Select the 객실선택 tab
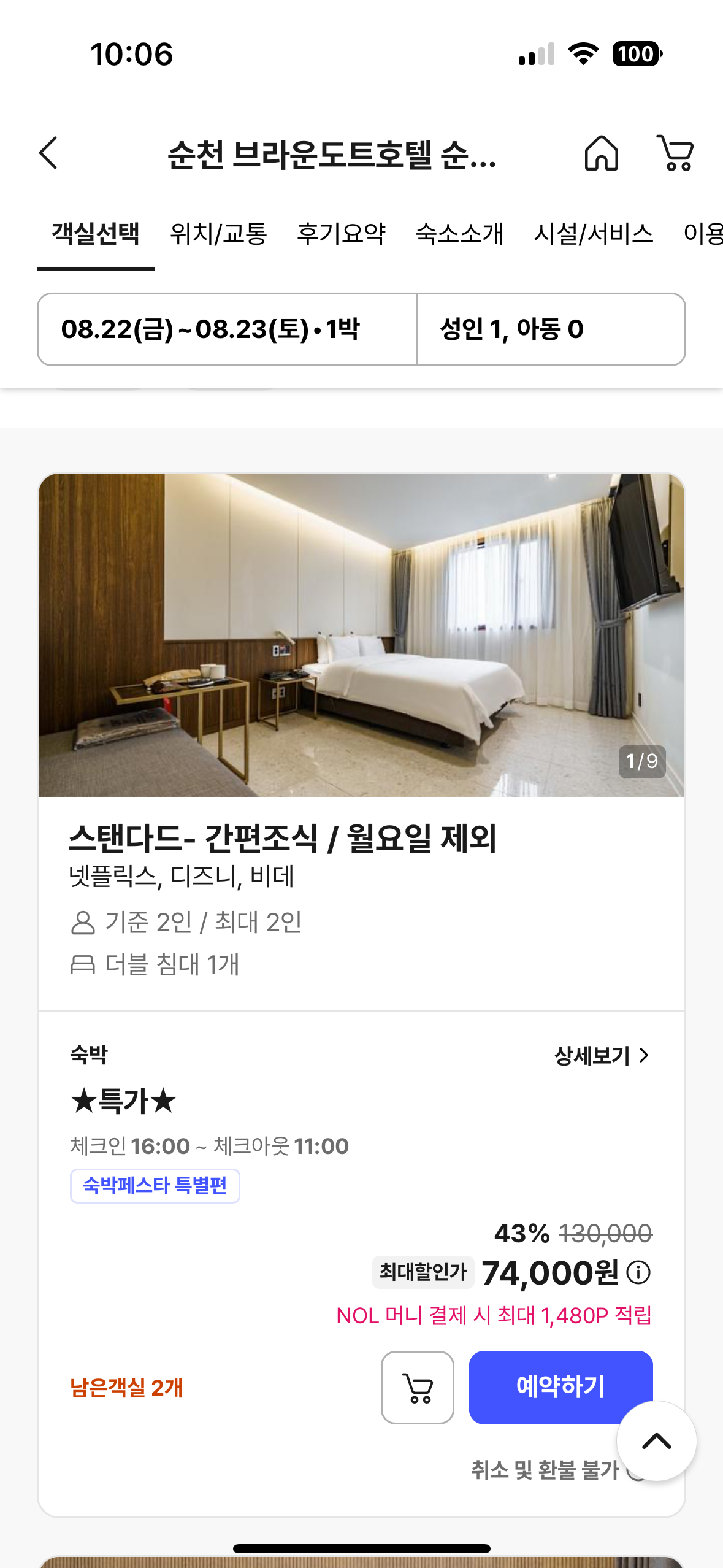This screenshot has height=1568, width=723. pos(96,234)
